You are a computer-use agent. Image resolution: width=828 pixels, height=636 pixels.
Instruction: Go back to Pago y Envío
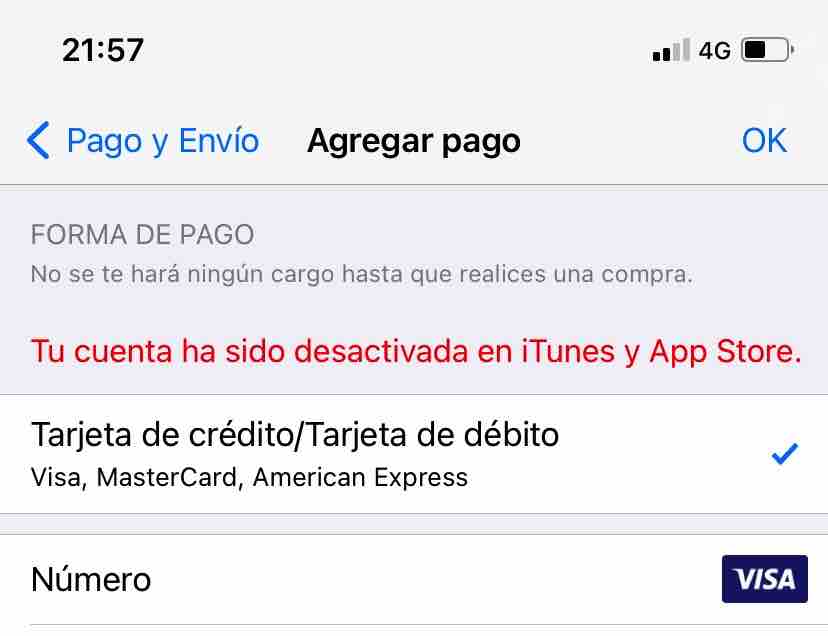coord(143,141)
